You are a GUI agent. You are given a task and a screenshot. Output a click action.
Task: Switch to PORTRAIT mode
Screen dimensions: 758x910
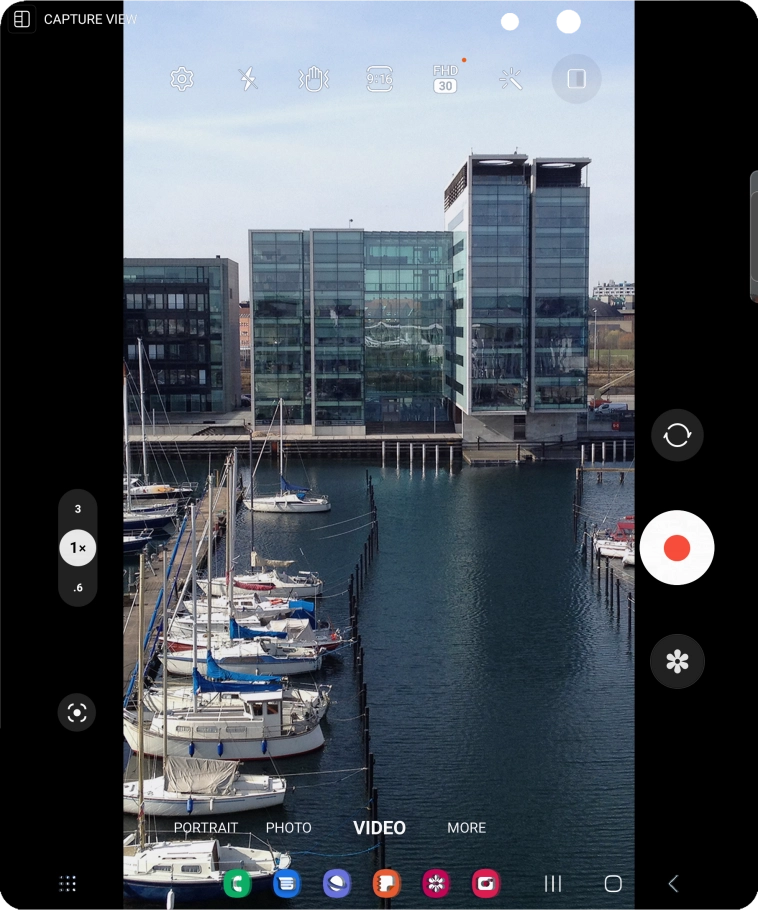point(206,828)
